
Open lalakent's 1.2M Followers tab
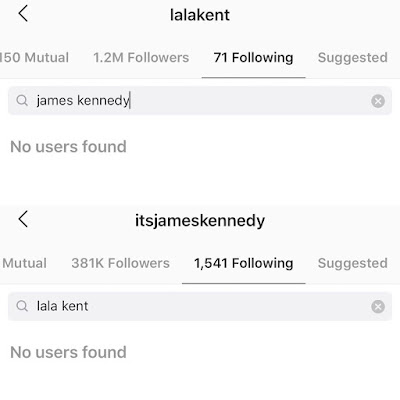[141, 57]
